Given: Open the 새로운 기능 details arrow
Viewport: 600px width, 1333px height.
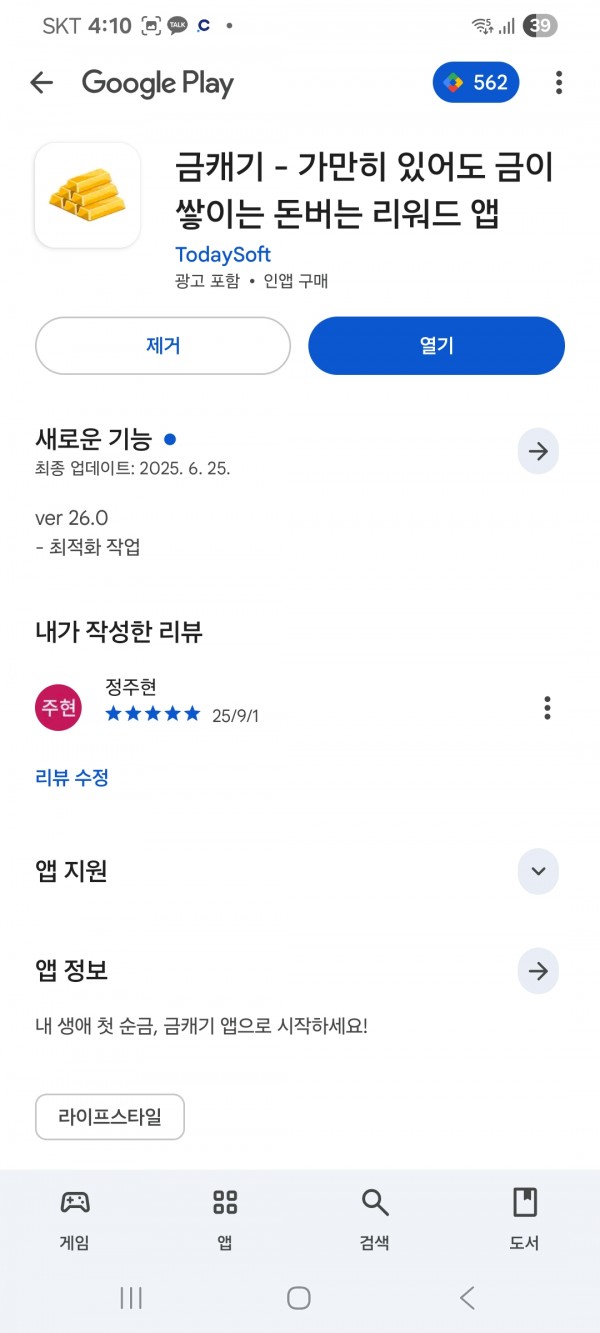Looking at the screenshot, I should click(538, 451).
